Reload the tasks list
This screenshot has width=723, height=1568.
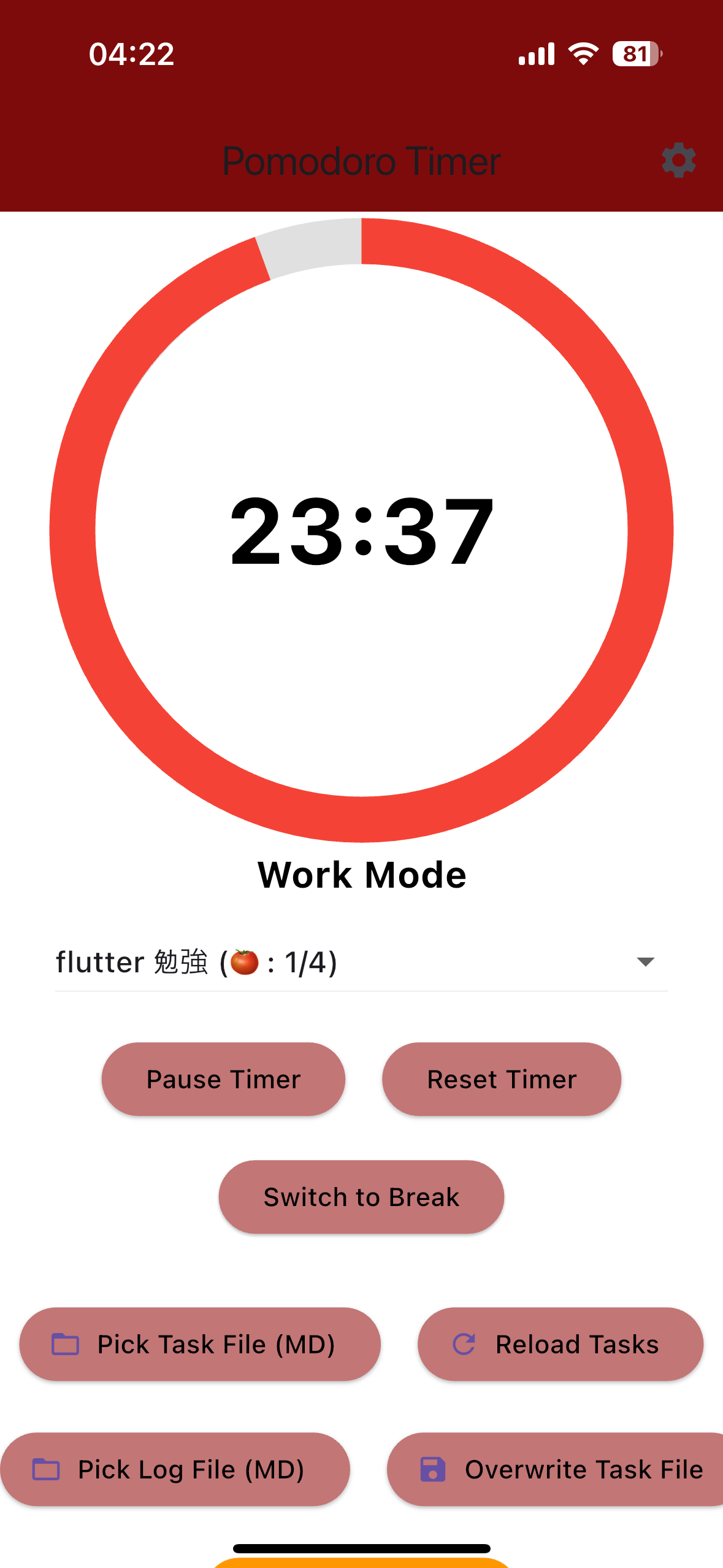(x=560, y=1344)
